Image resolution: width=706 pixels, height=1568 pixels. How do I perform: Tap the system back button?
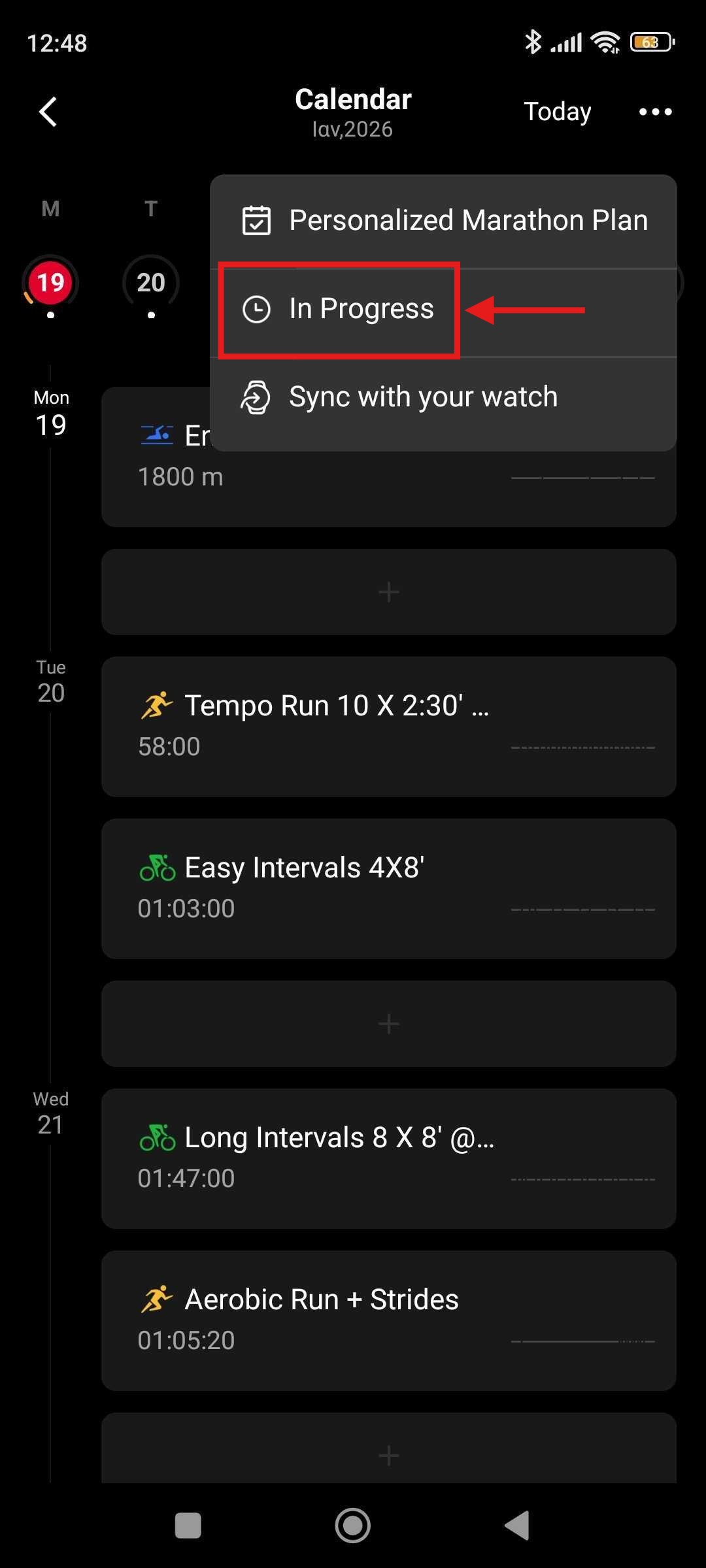click(x=517, y=1526)
